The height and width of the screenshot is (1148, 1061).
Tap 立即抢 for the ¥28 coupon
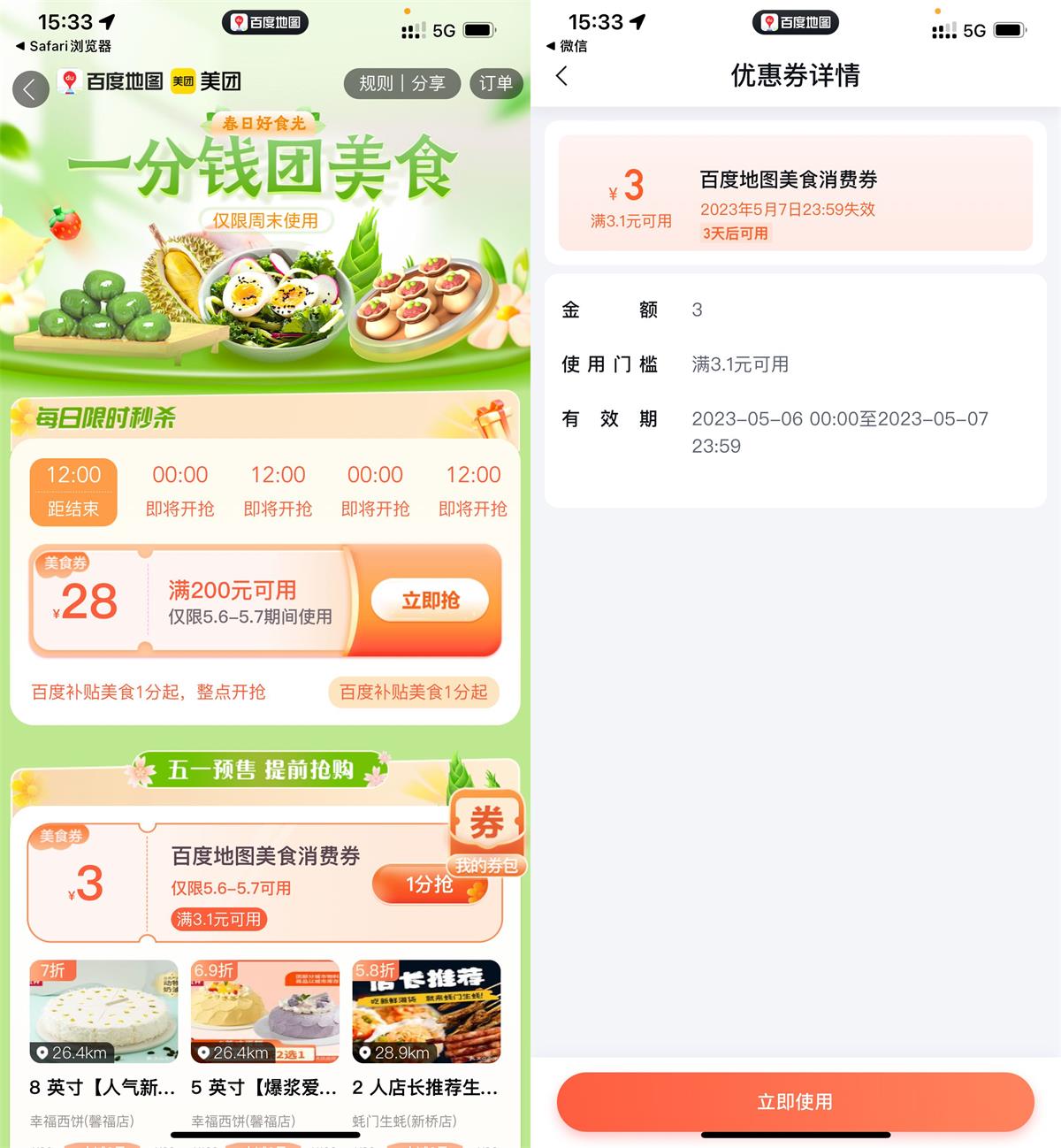click(430, 601)
